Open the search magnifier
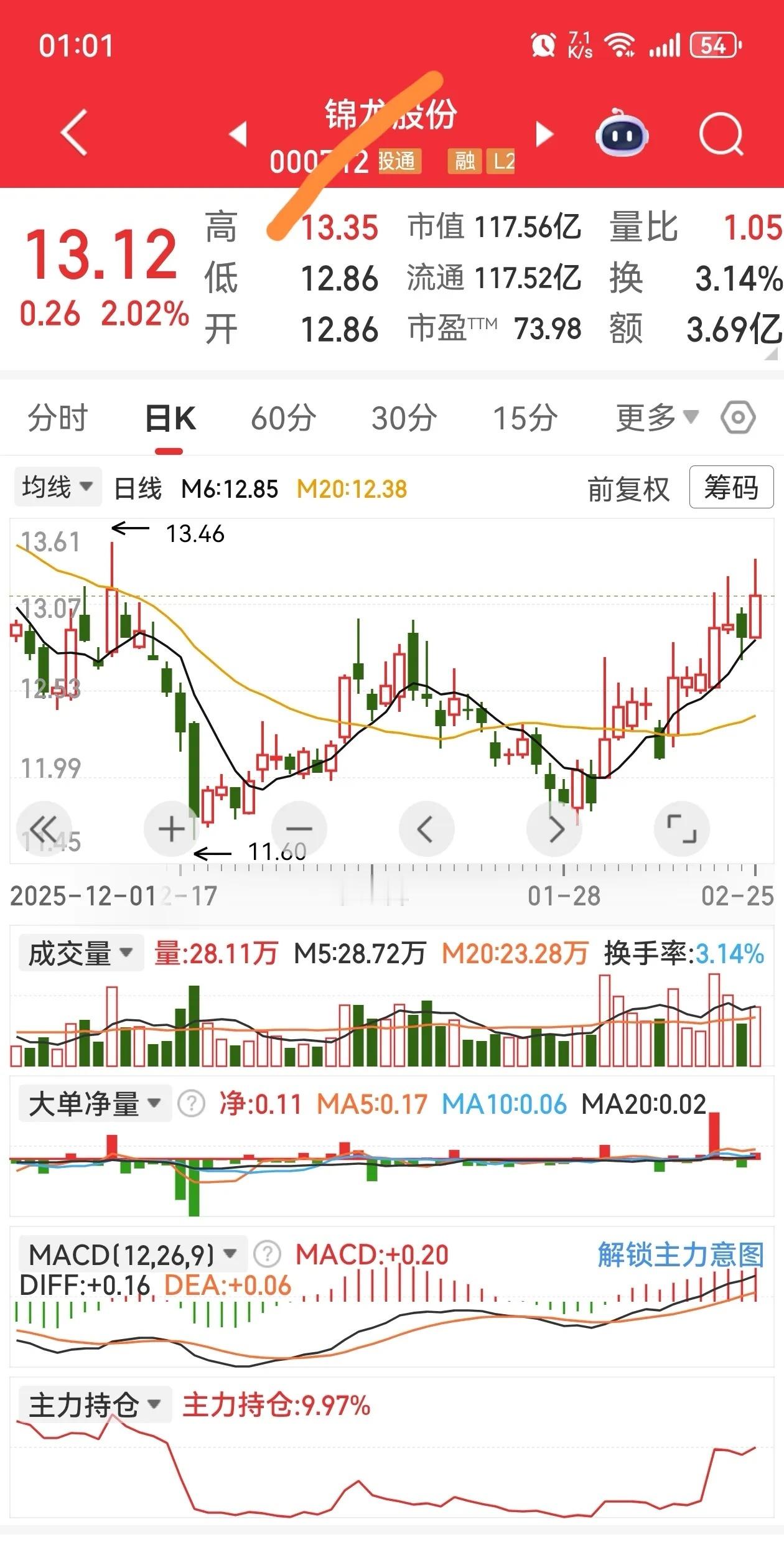Screen dimensions: 784x1555 (x=721, y=133)
